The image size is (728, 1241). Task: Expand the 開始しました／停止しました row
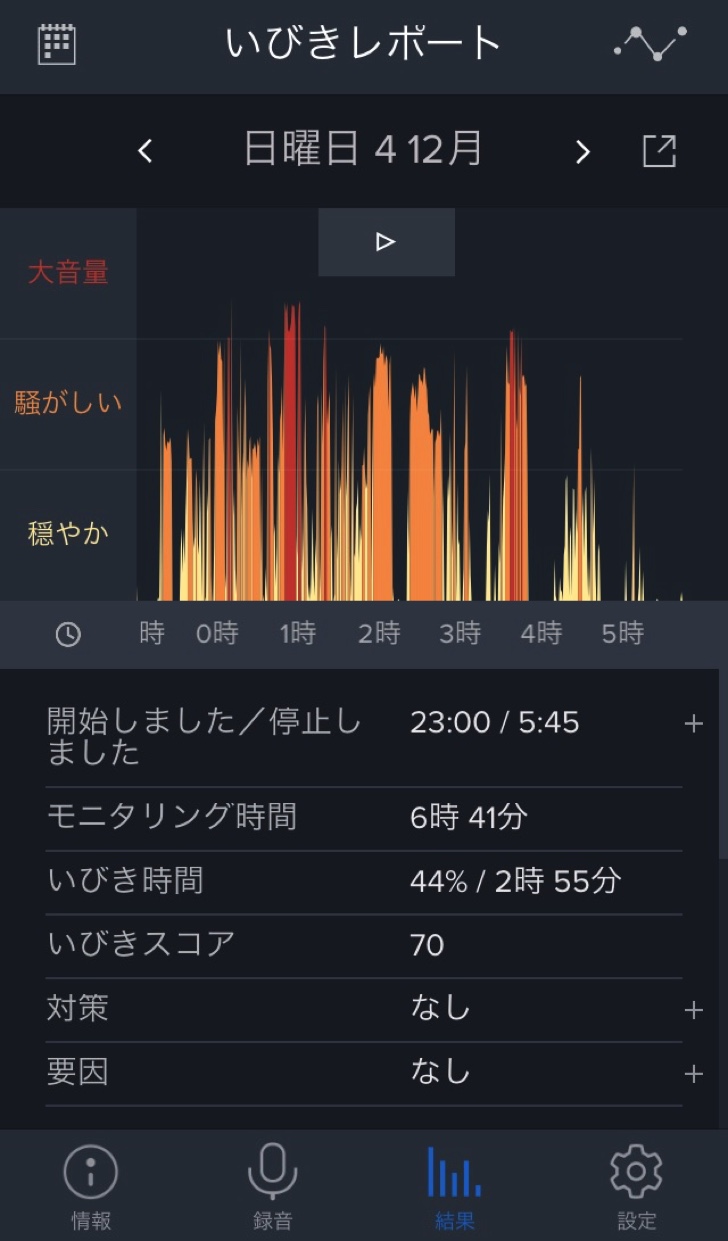tap(693, 724)
